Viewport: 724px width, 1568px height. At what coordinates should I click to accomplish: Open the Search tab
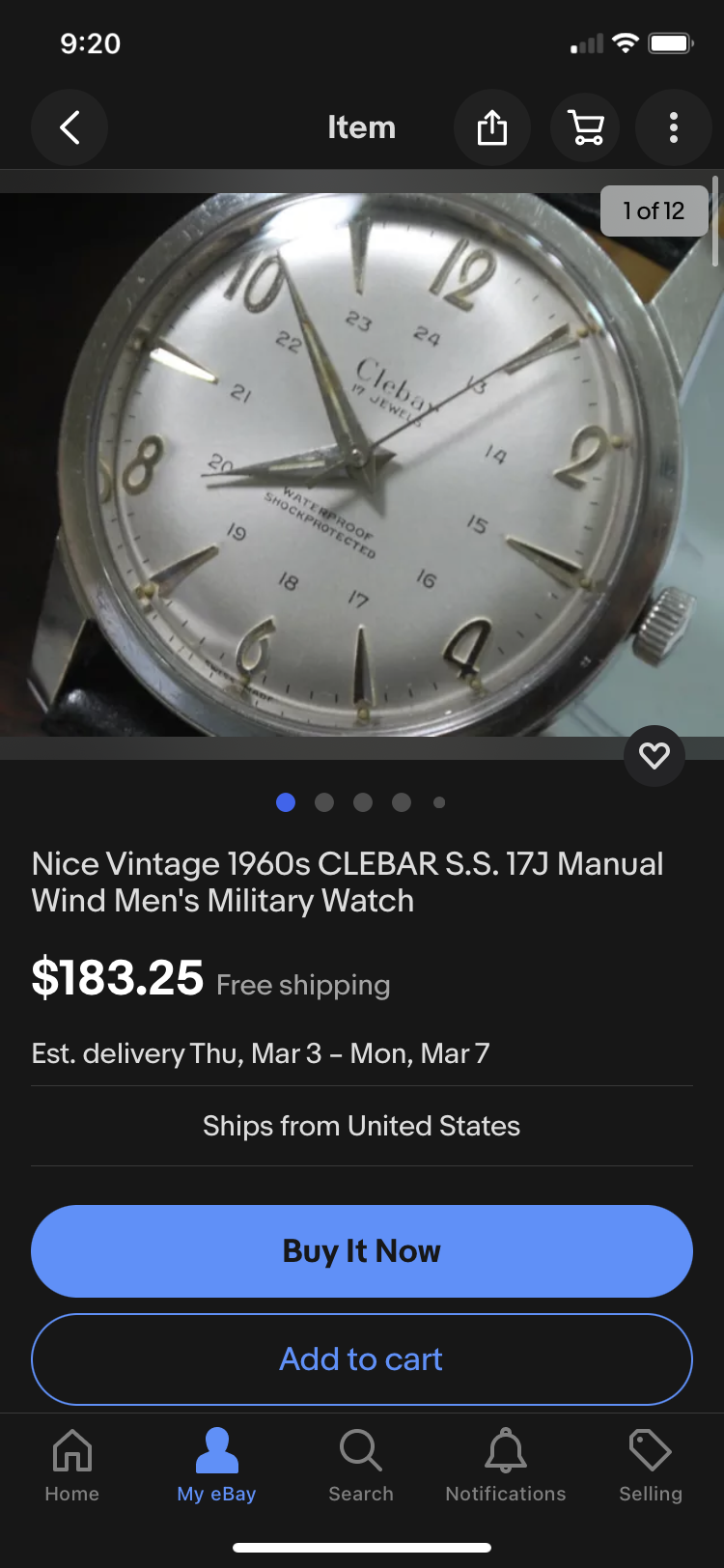click(x=361, y=1466)
